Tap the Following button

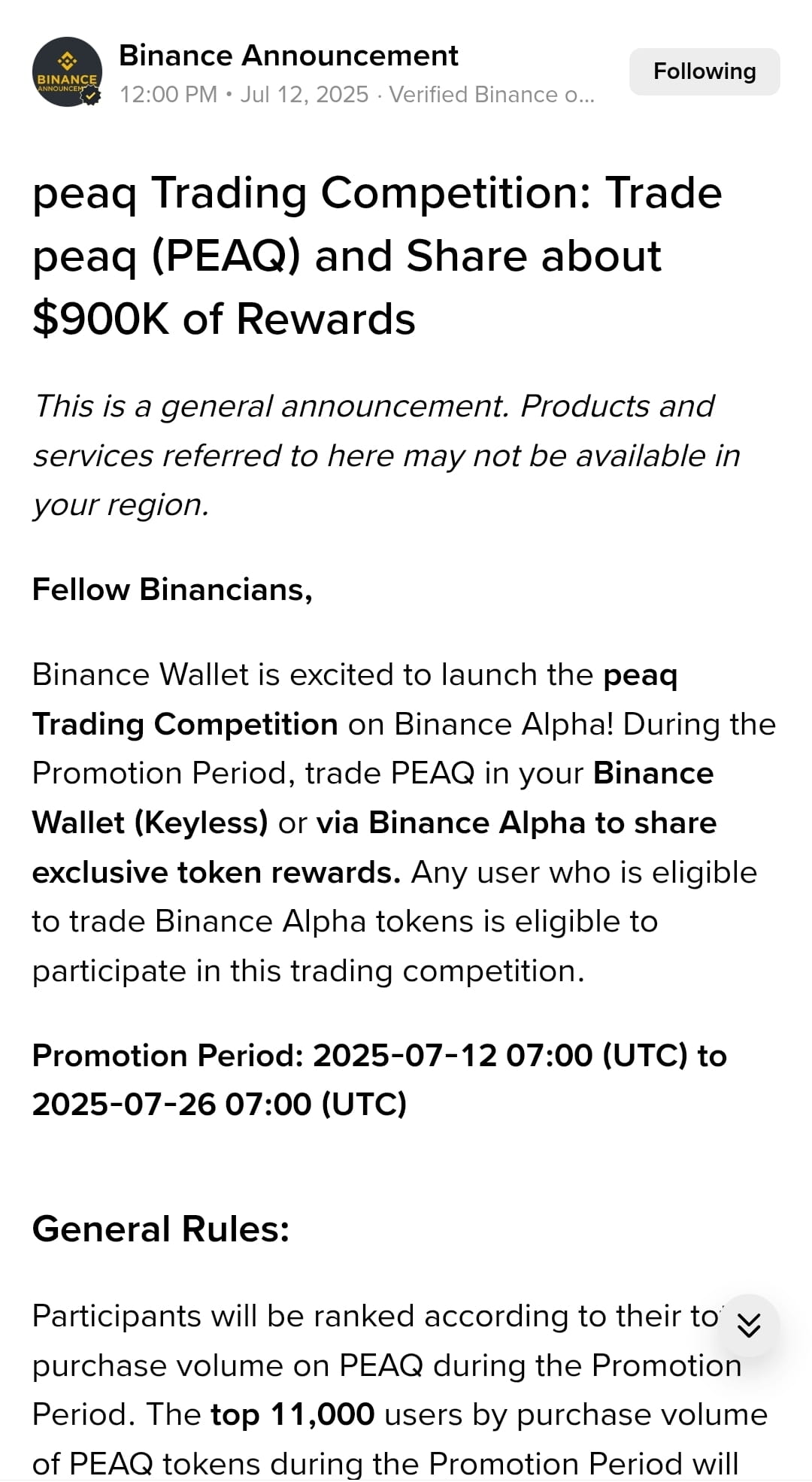704,71
